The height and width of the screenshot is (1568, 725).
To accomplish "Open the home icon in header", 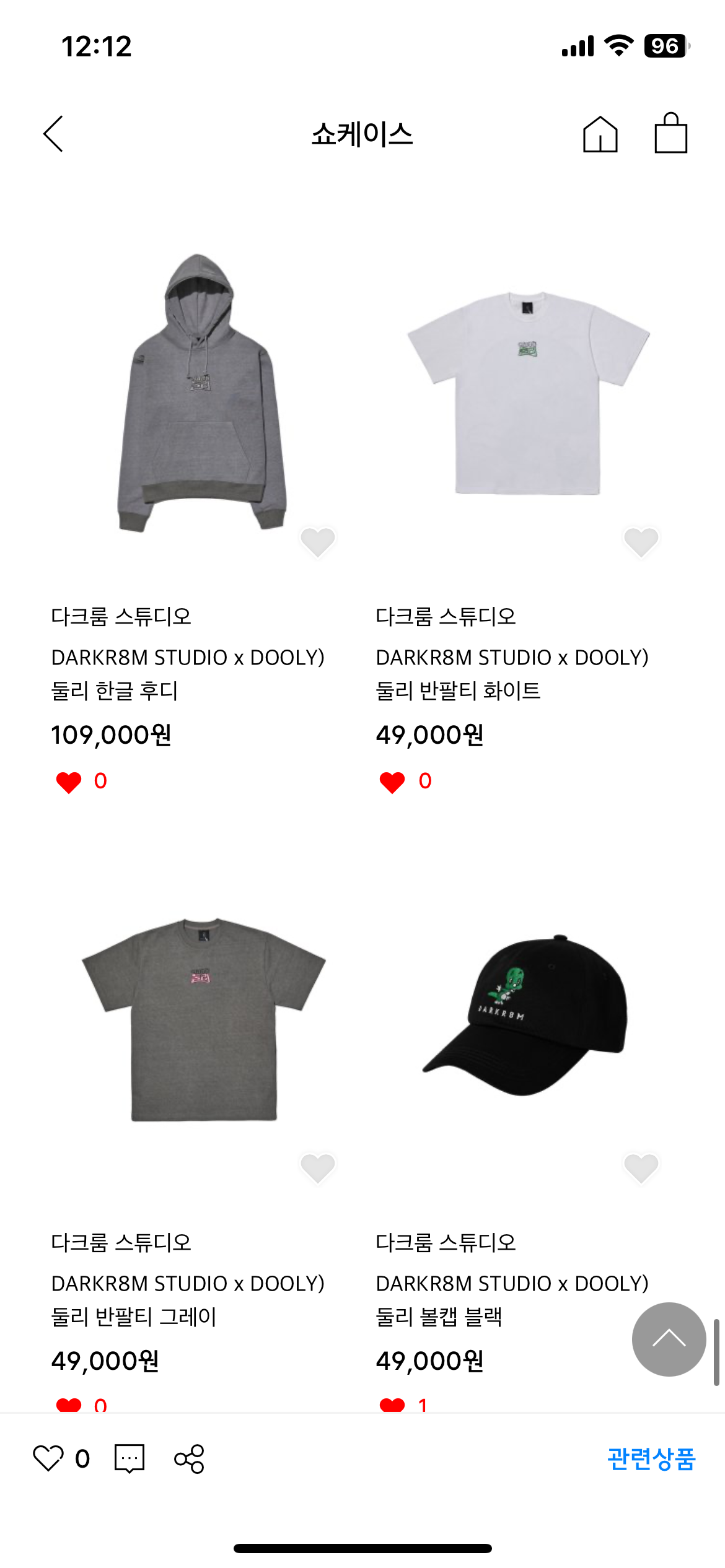I will (600, 134).
